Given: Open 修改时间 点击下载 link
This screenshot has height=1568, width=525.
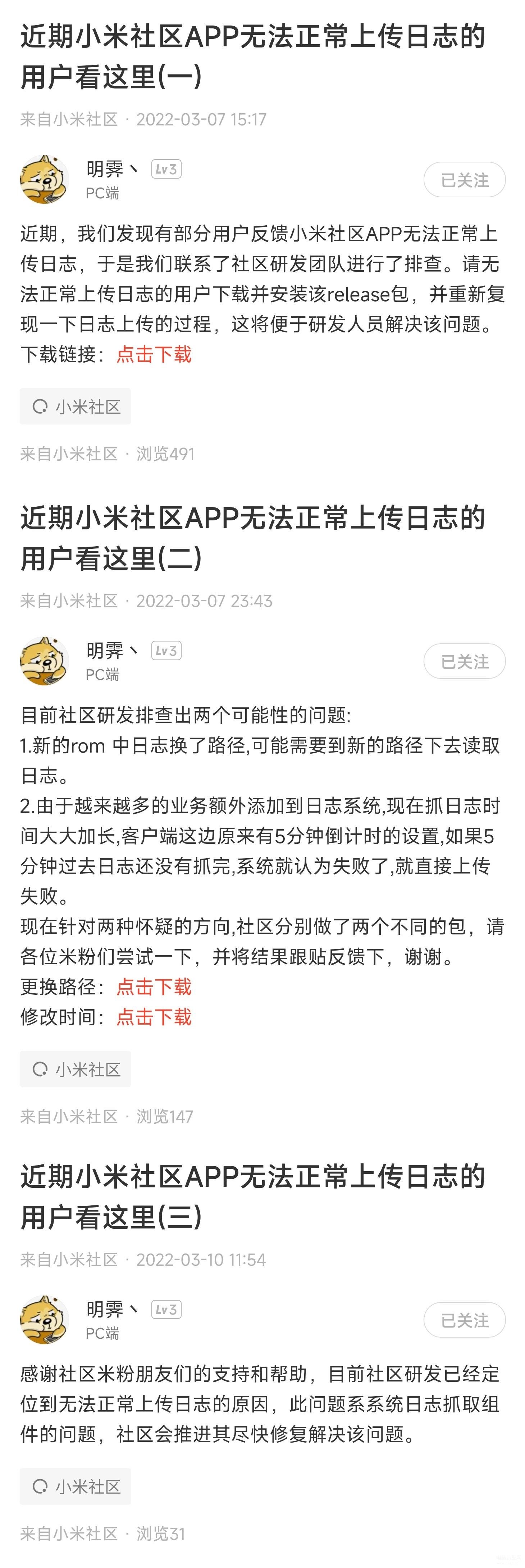Looking at the screenshot, I should 154,1017.
